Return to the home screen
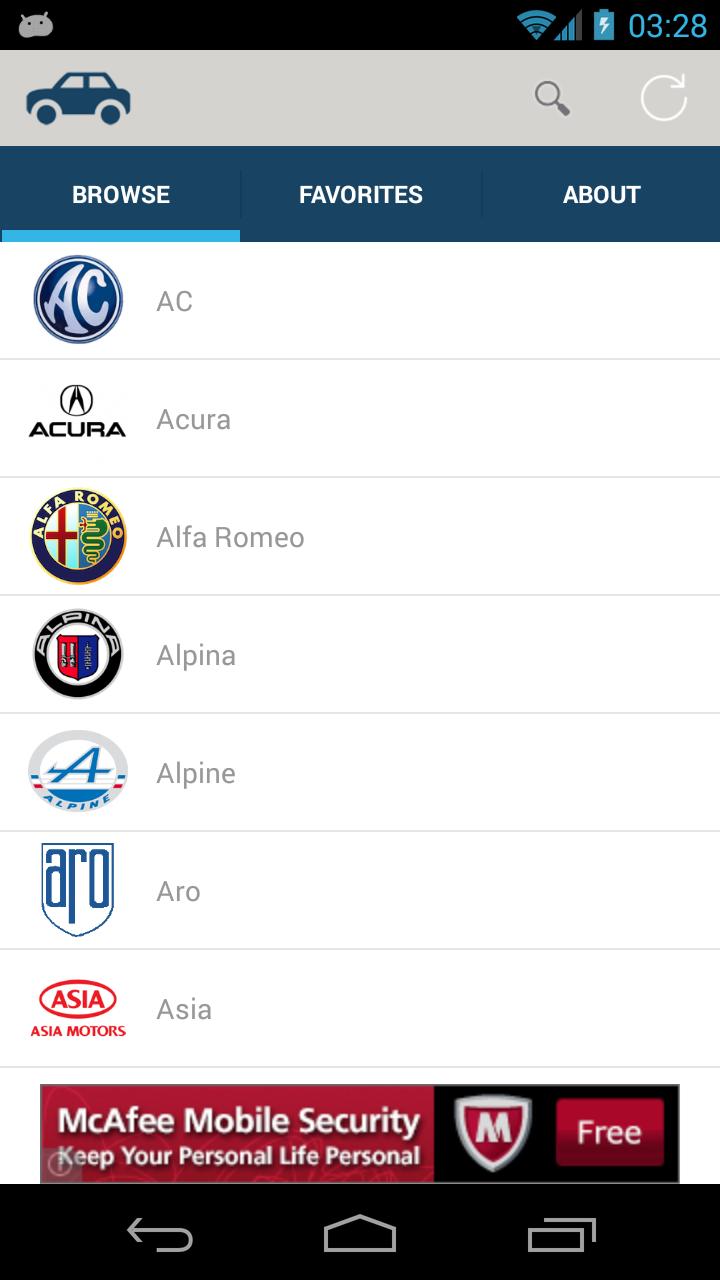 [x=360, y=1234]
